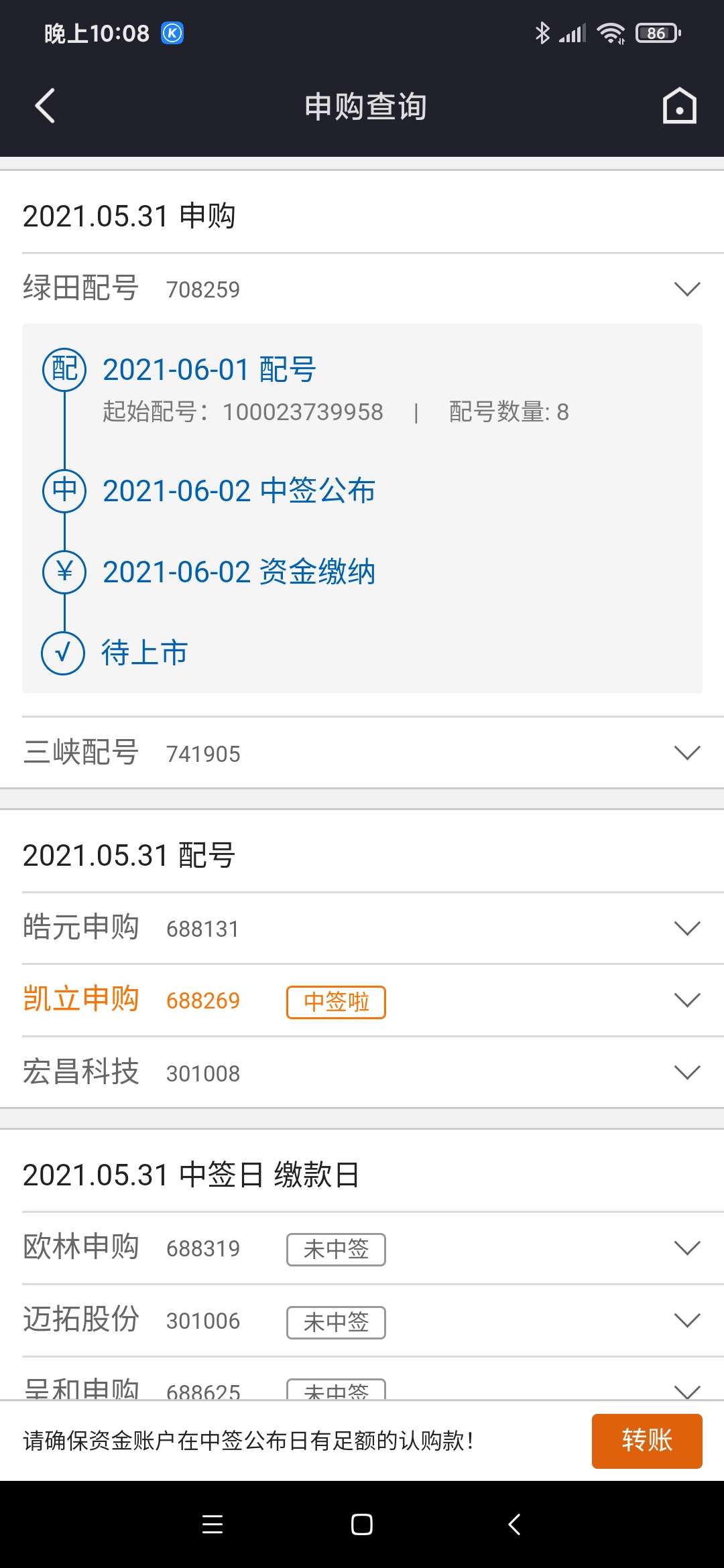
Task: Tap the 中签啦 badge next to 凯立申购
Action: [x=336, y=1000]
